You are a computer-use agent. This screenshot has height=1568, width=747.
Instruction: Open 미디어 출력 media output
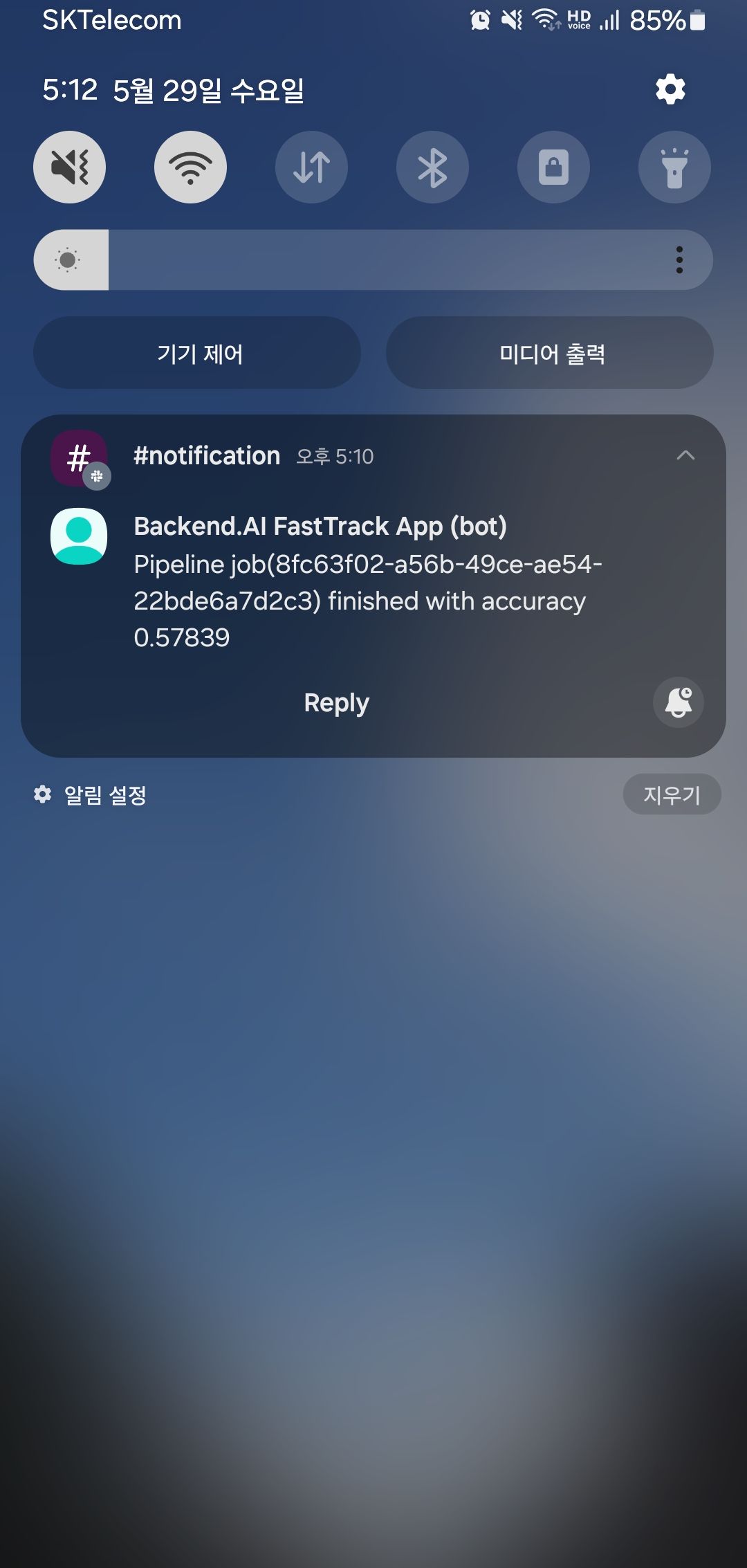point(550,353)
